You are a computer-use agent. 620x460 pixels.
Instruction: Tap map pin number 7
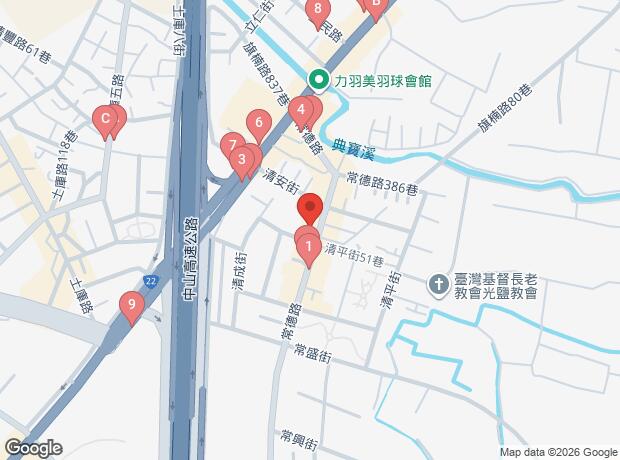pyautogui.click(x=231, y=145)
